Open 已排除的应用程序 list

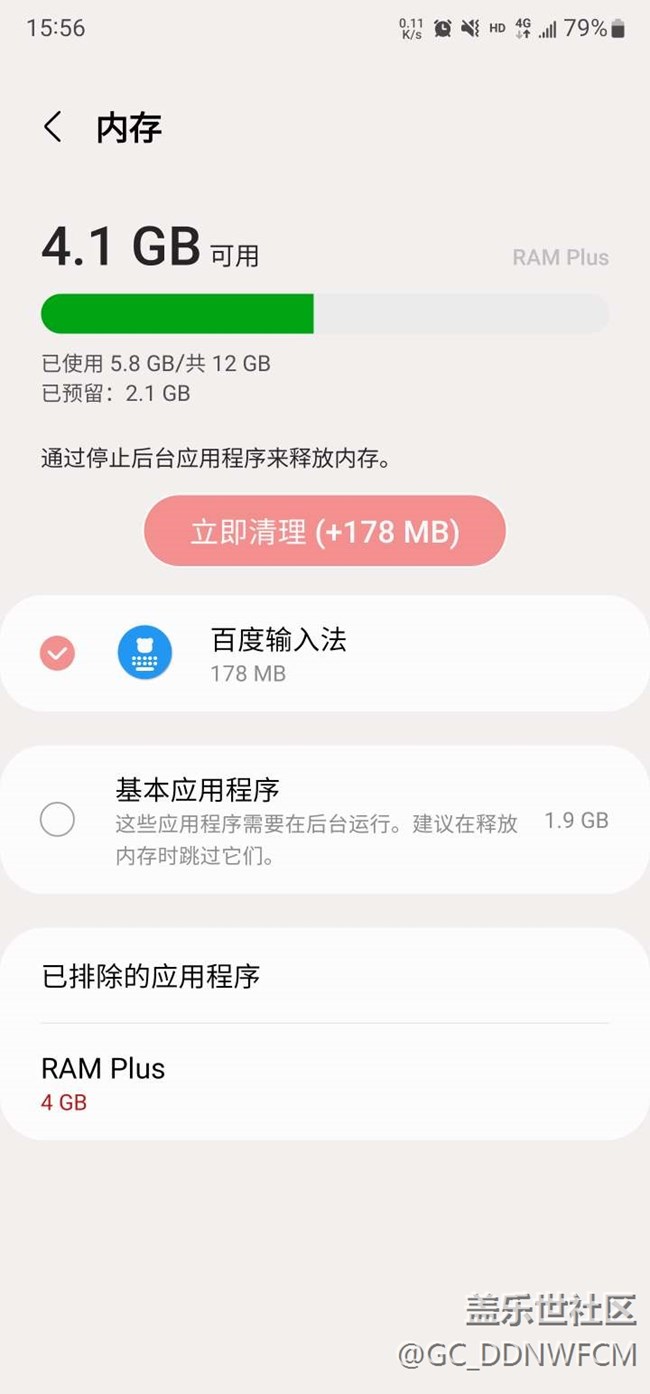tap(325, 976)
